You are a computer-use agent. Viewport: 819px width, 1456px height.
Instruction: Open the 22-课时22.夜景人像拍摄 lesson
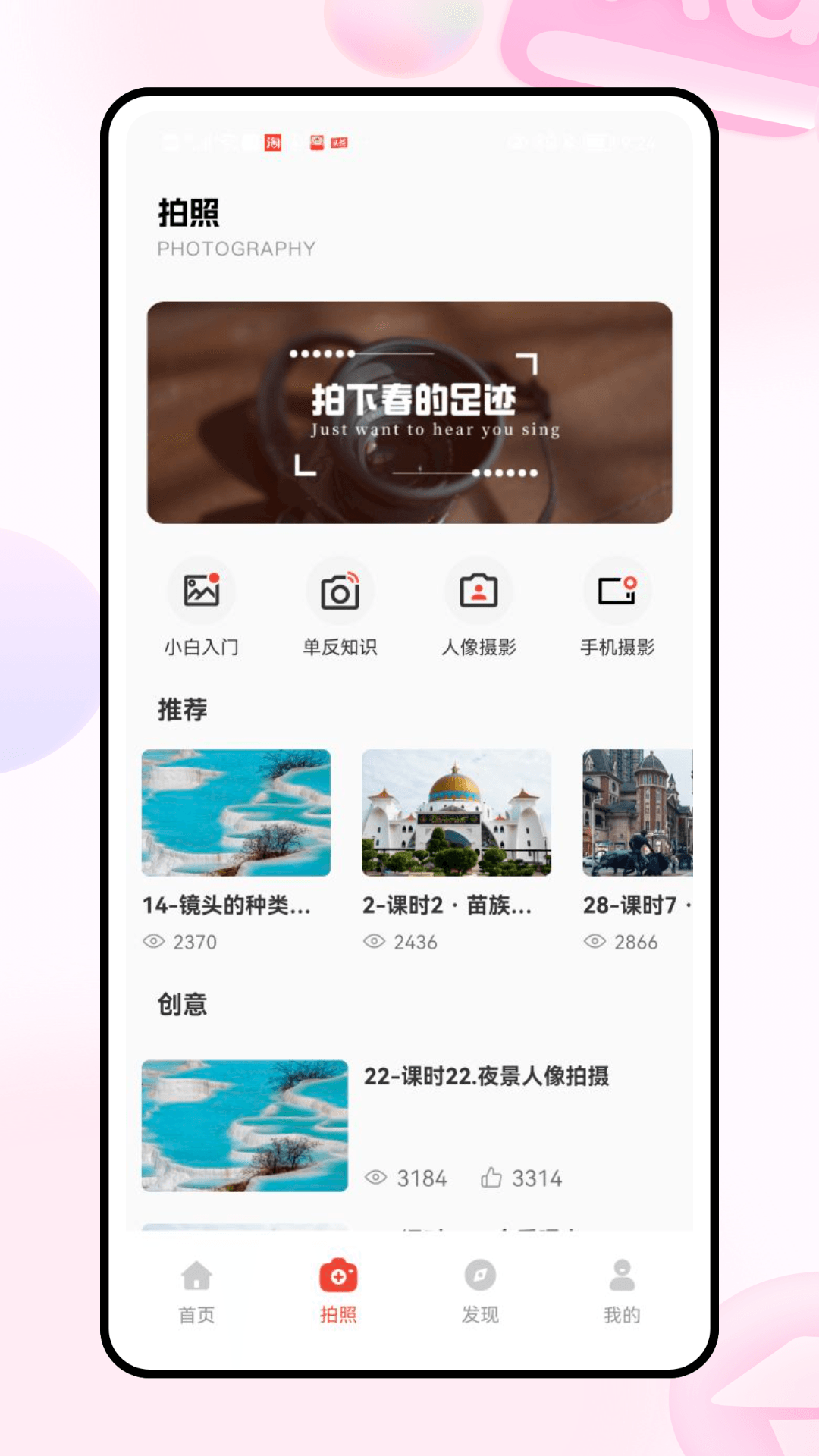tap(488, 1075)
